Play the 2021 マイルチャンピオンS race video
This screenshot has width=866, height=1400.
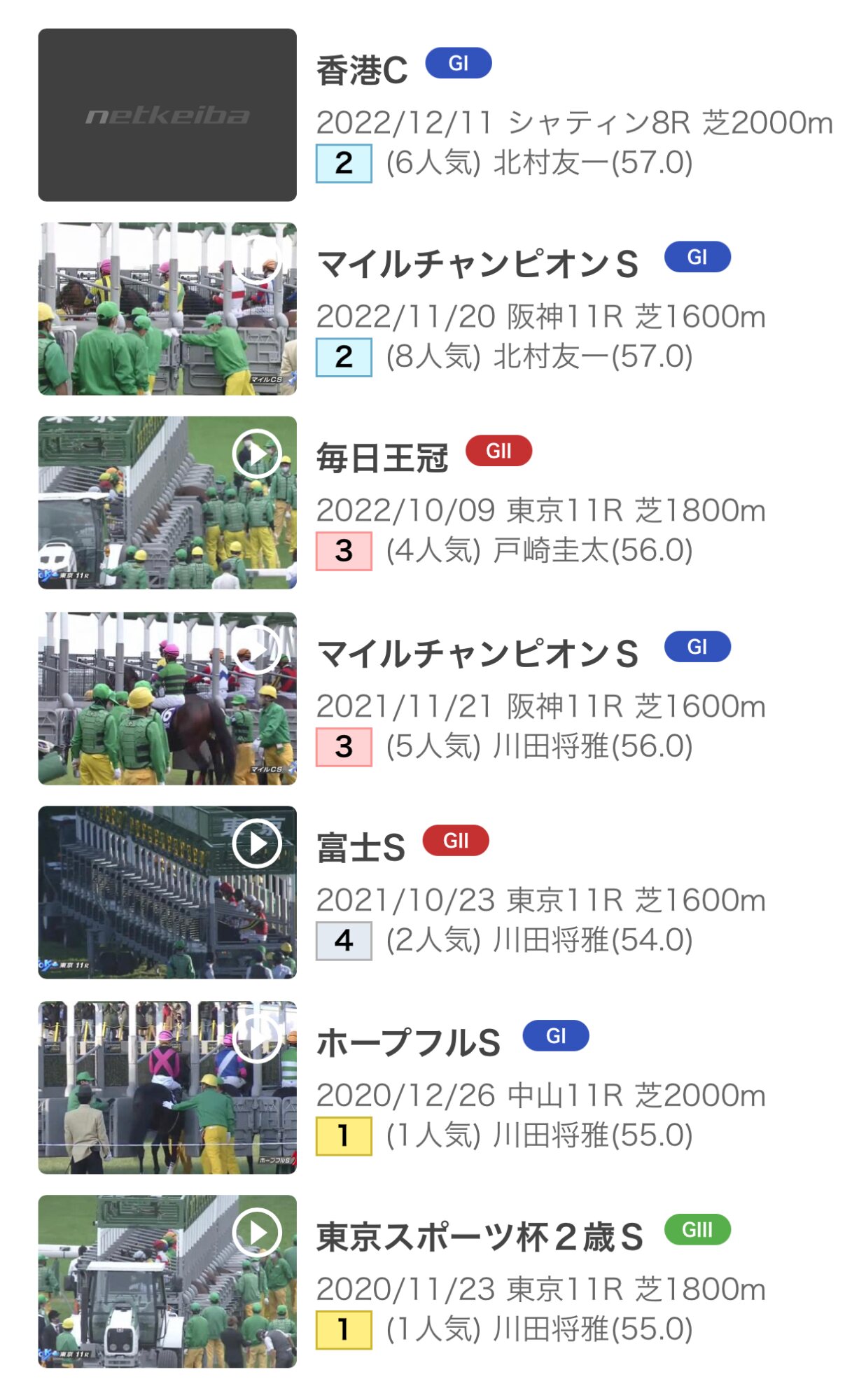[257, 649]
